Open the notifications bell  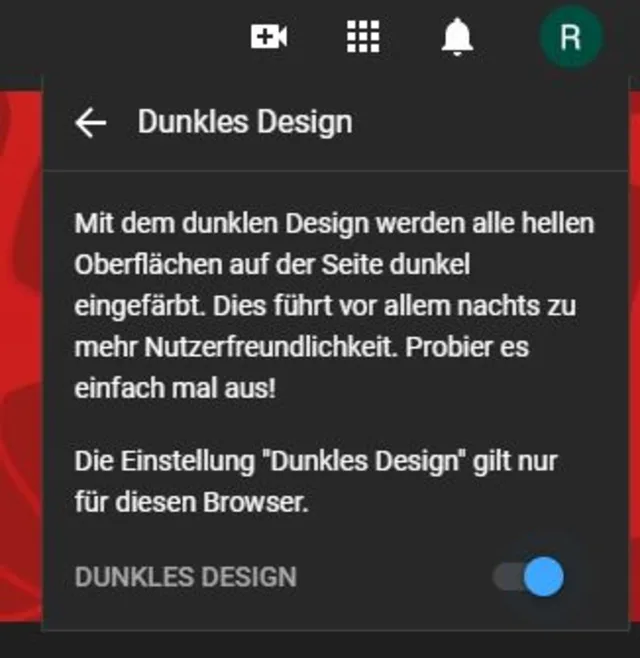457,37
